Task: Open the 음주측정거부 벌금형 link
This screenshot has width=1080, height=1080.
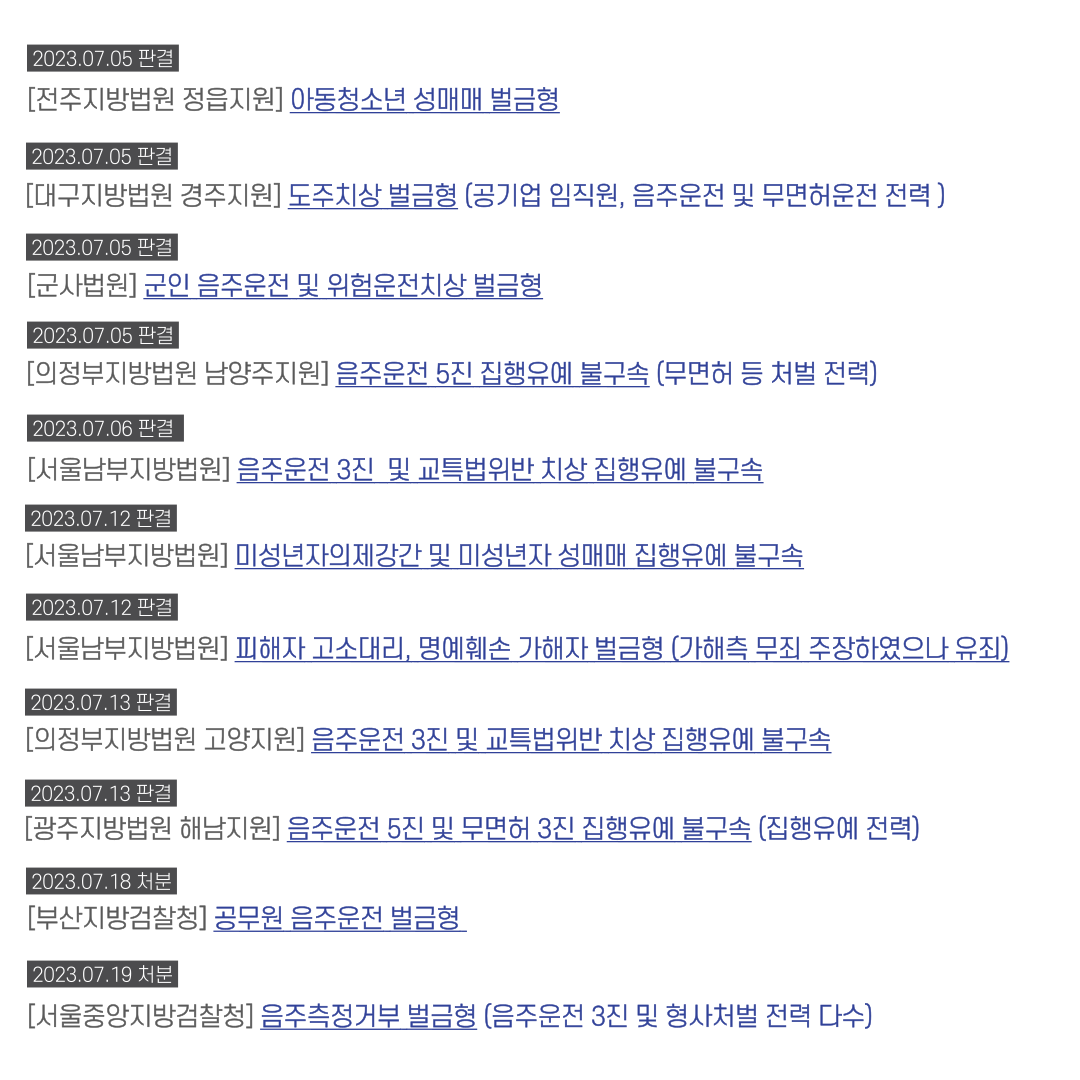Action: pyautogui.click(x=368, y=1016)
